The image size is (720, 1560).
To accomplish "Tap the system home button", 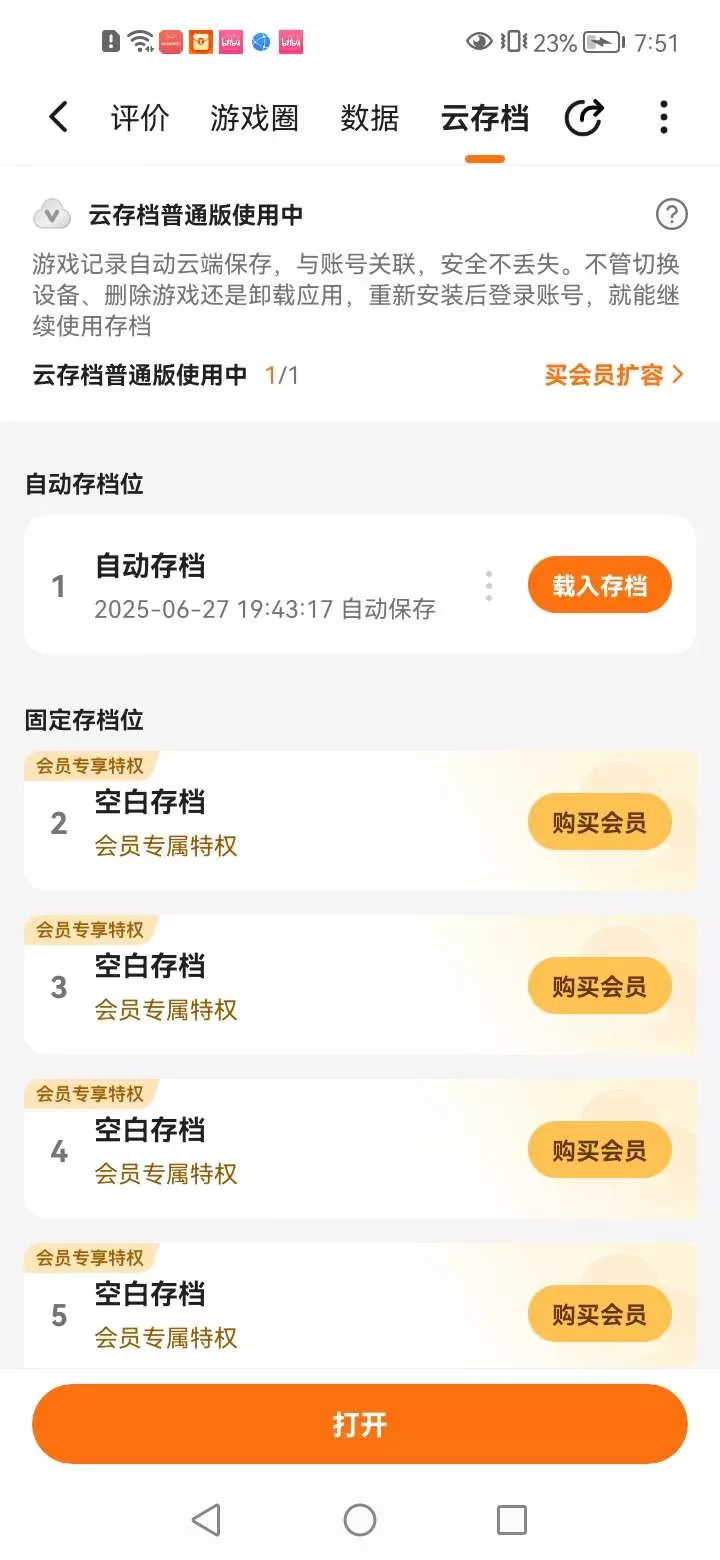I will point(360,1520).
